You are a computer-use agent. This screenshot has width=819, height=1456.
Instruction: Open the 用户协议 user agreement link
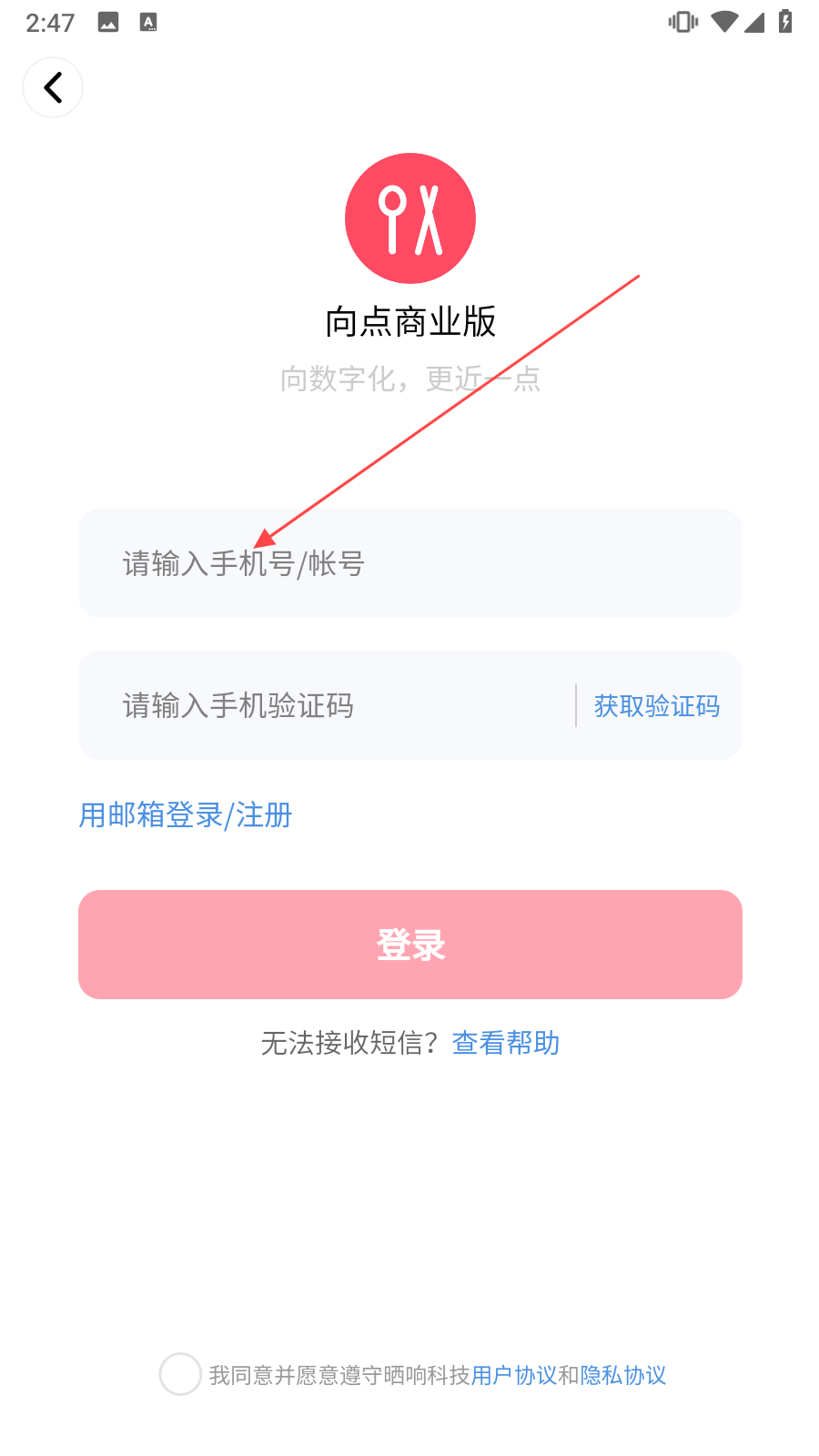click(x=514, y=1375)
